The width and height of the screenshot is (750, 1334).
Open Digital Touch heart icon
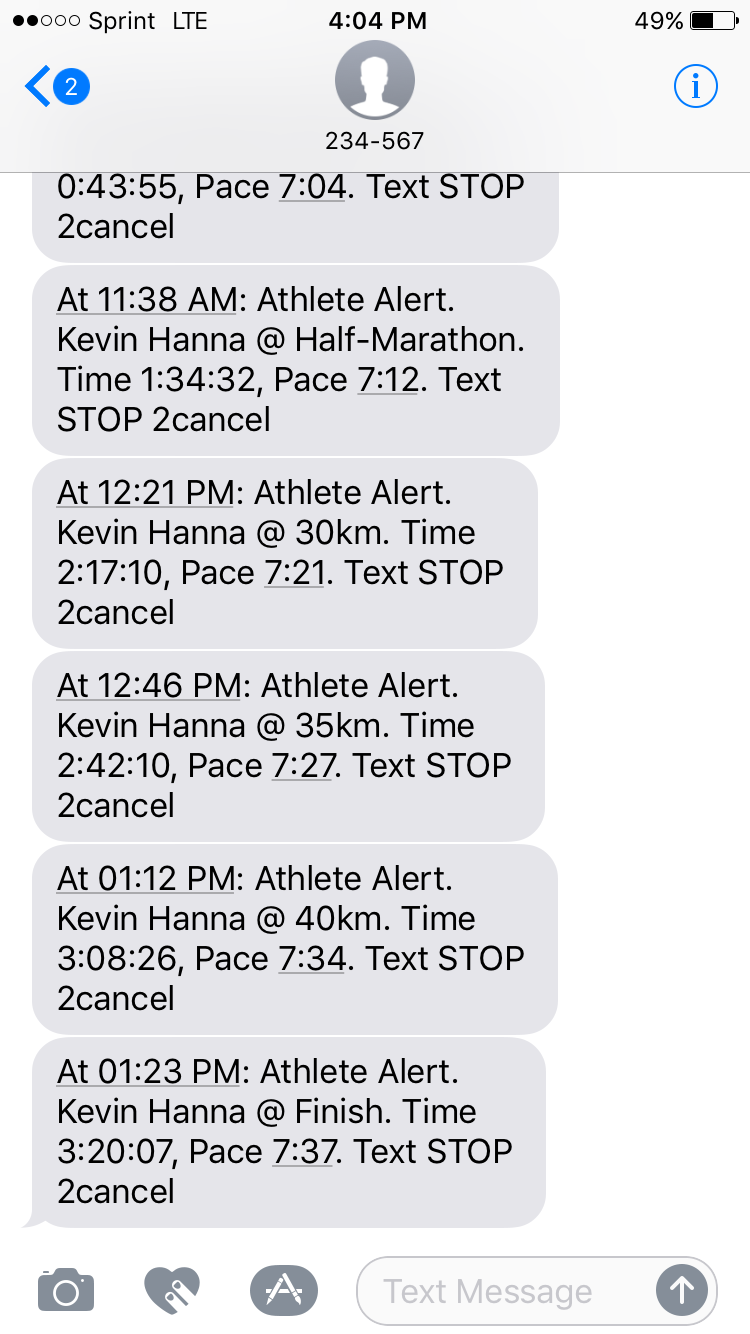click(x=172, y=1290)
